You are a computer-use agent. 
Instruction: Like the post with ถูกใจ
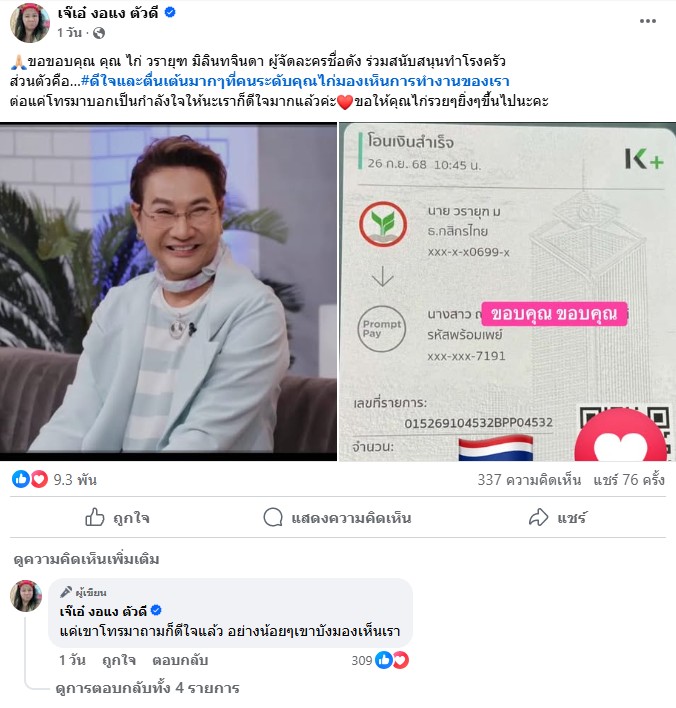click(117, 517)
